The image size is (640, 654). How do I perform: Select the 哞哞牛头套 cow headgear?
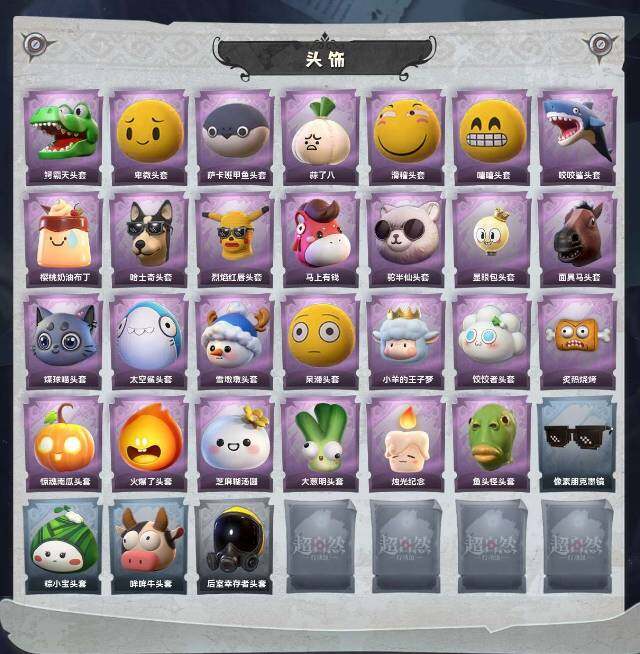[150, 542]
